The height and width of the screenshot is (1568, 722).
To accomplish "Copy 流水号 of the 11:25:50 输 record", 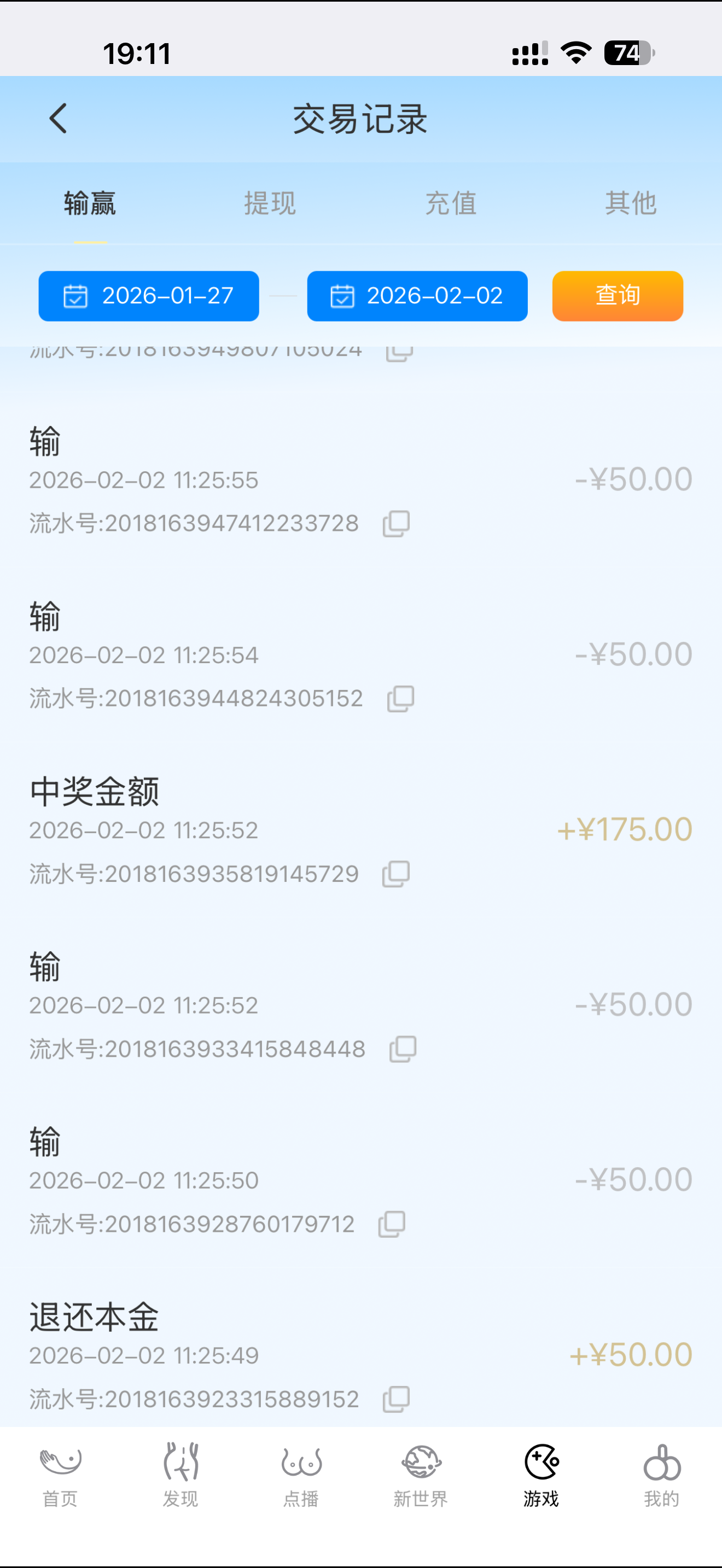I will click(x=393, y=1223).
